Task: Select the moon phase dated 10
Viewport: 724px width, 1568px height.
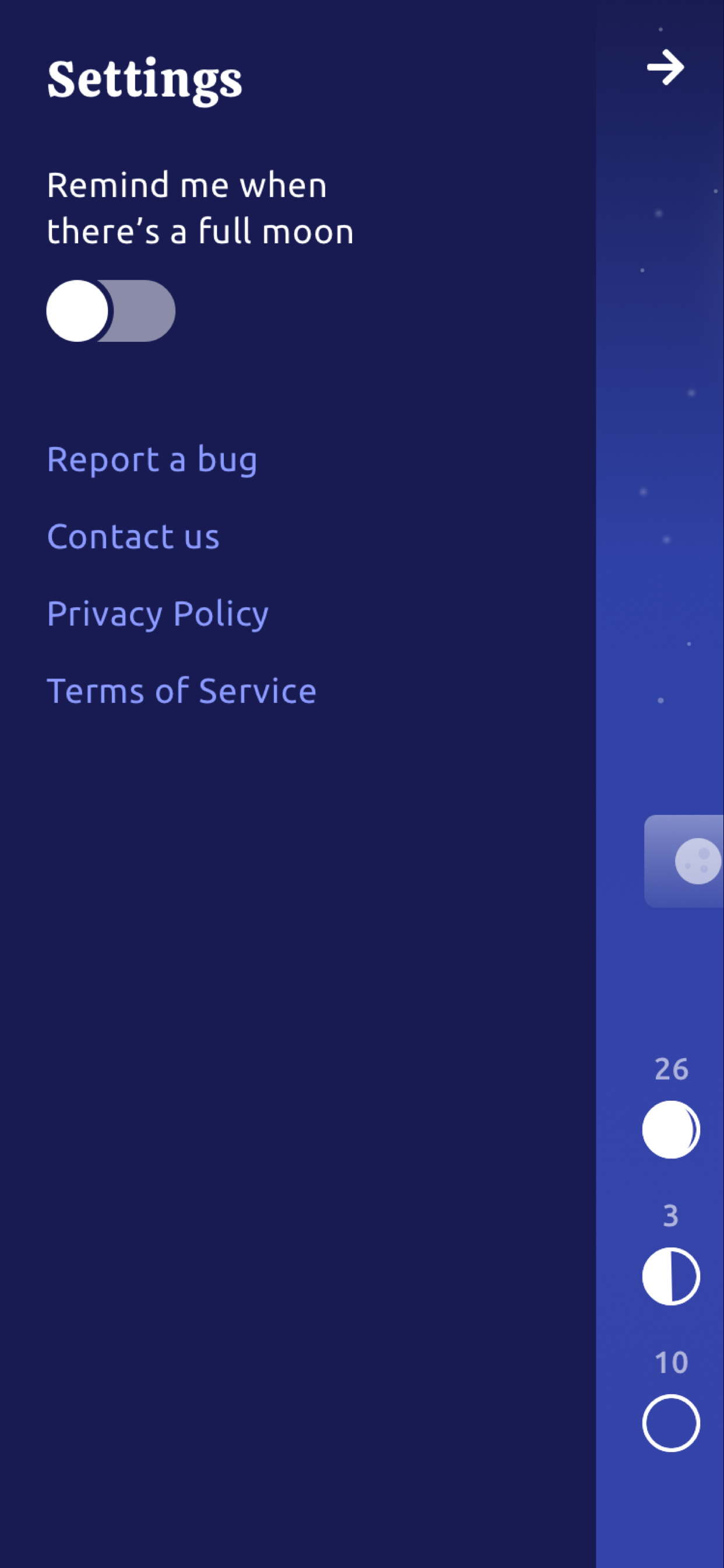Action: (670, 1423)
